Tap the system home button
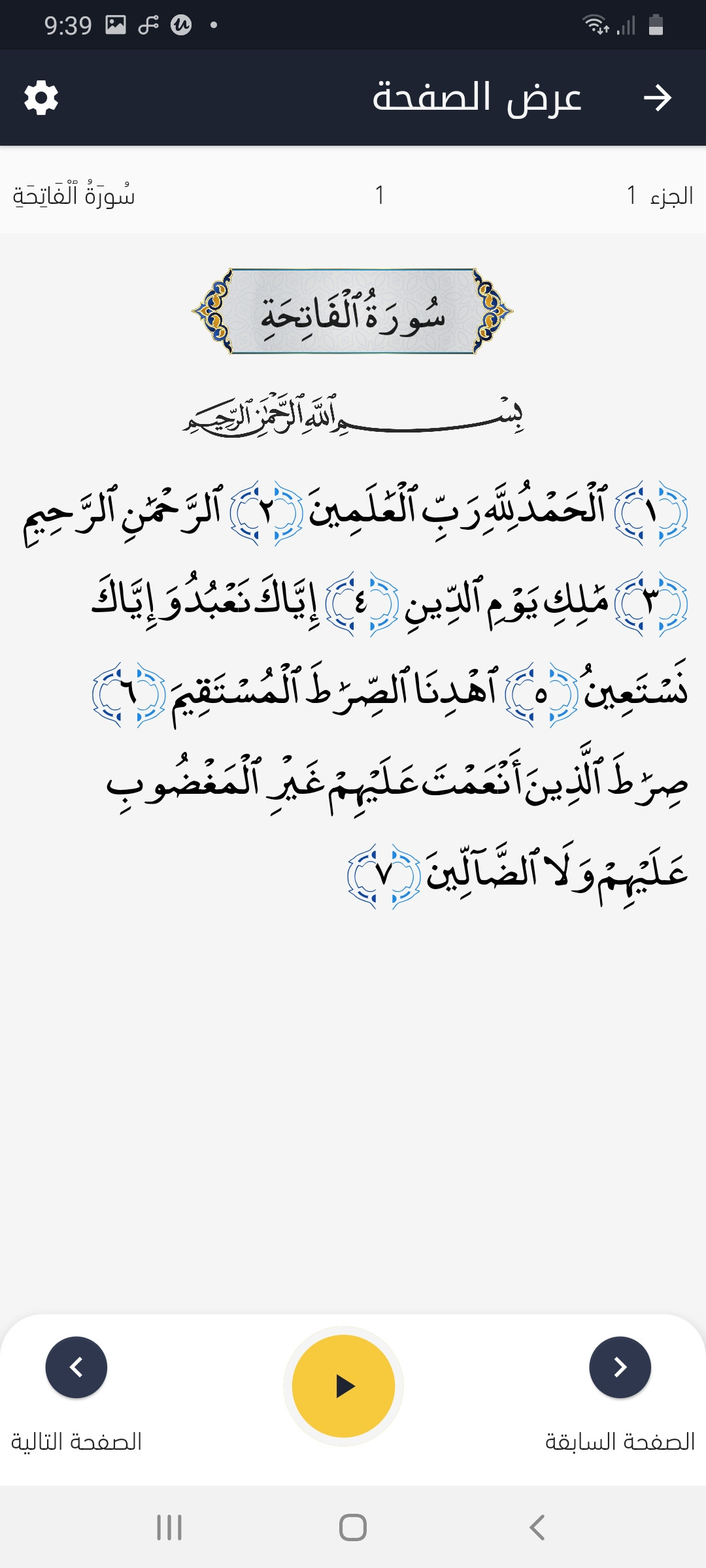 (353, 1527)
